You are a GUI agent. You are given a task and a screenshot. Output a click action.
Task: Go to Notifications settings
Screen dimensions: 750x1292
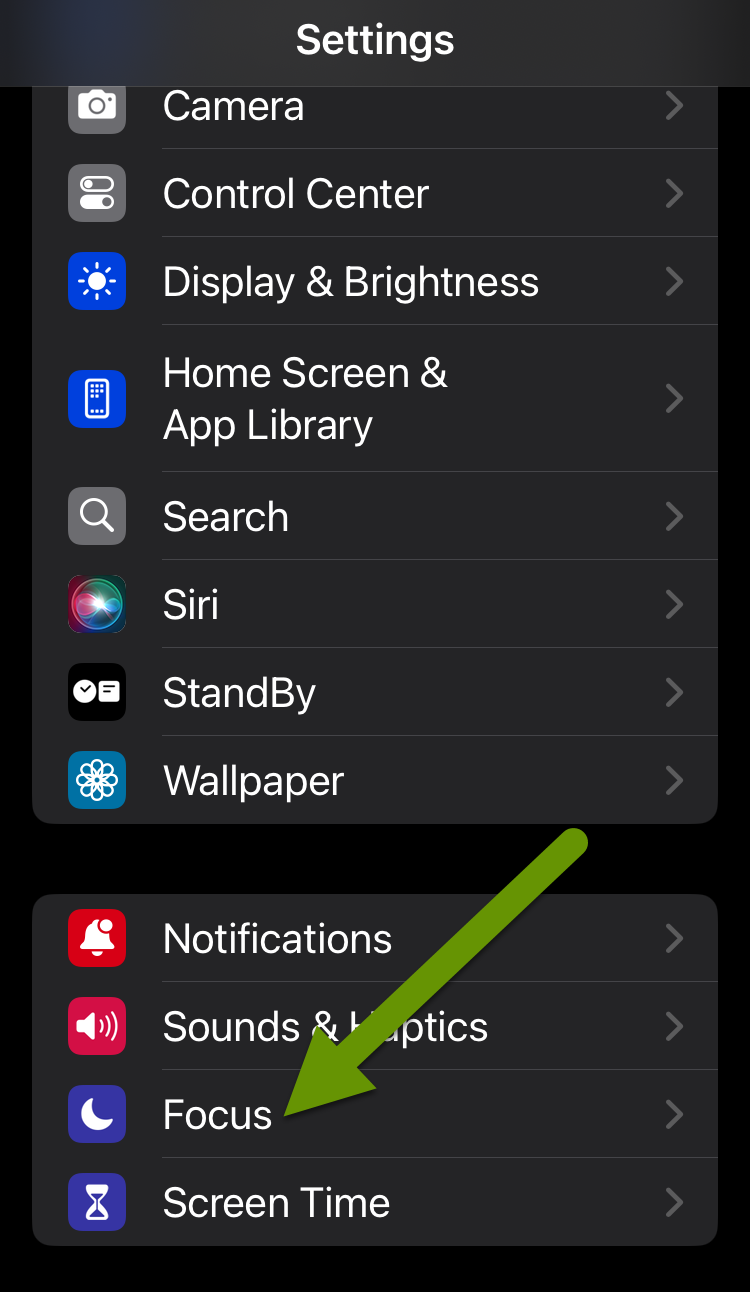click(375, 938)
